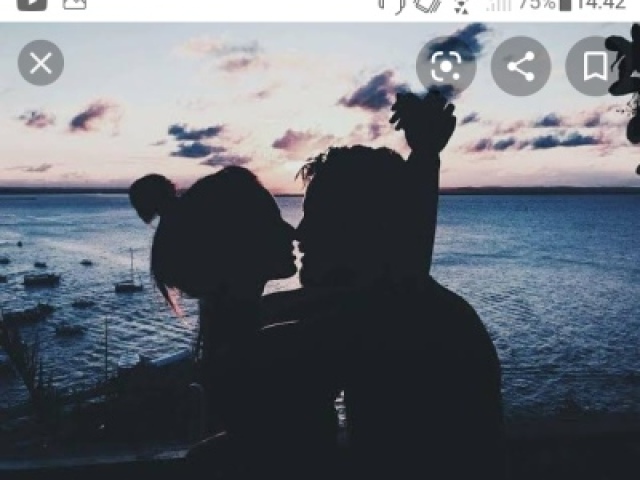Open the visual search lens icon
640x480 pixels.
click(x=446, y=66)
